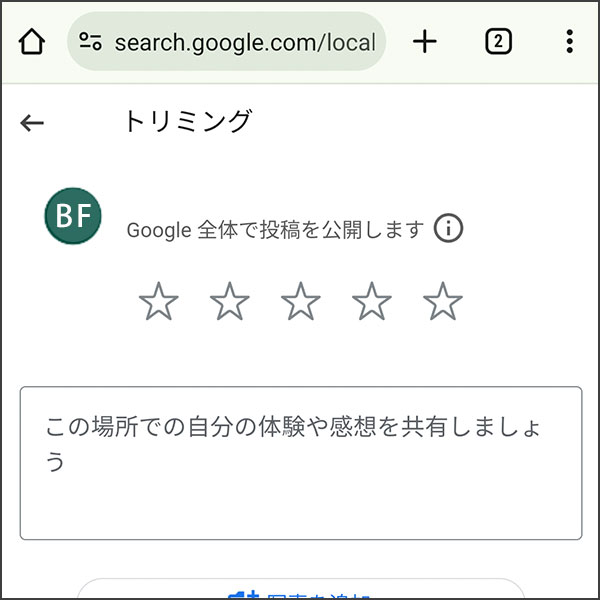Show the open tabs switcher
This screenshot has width=600, height=600.
(498, 41)
